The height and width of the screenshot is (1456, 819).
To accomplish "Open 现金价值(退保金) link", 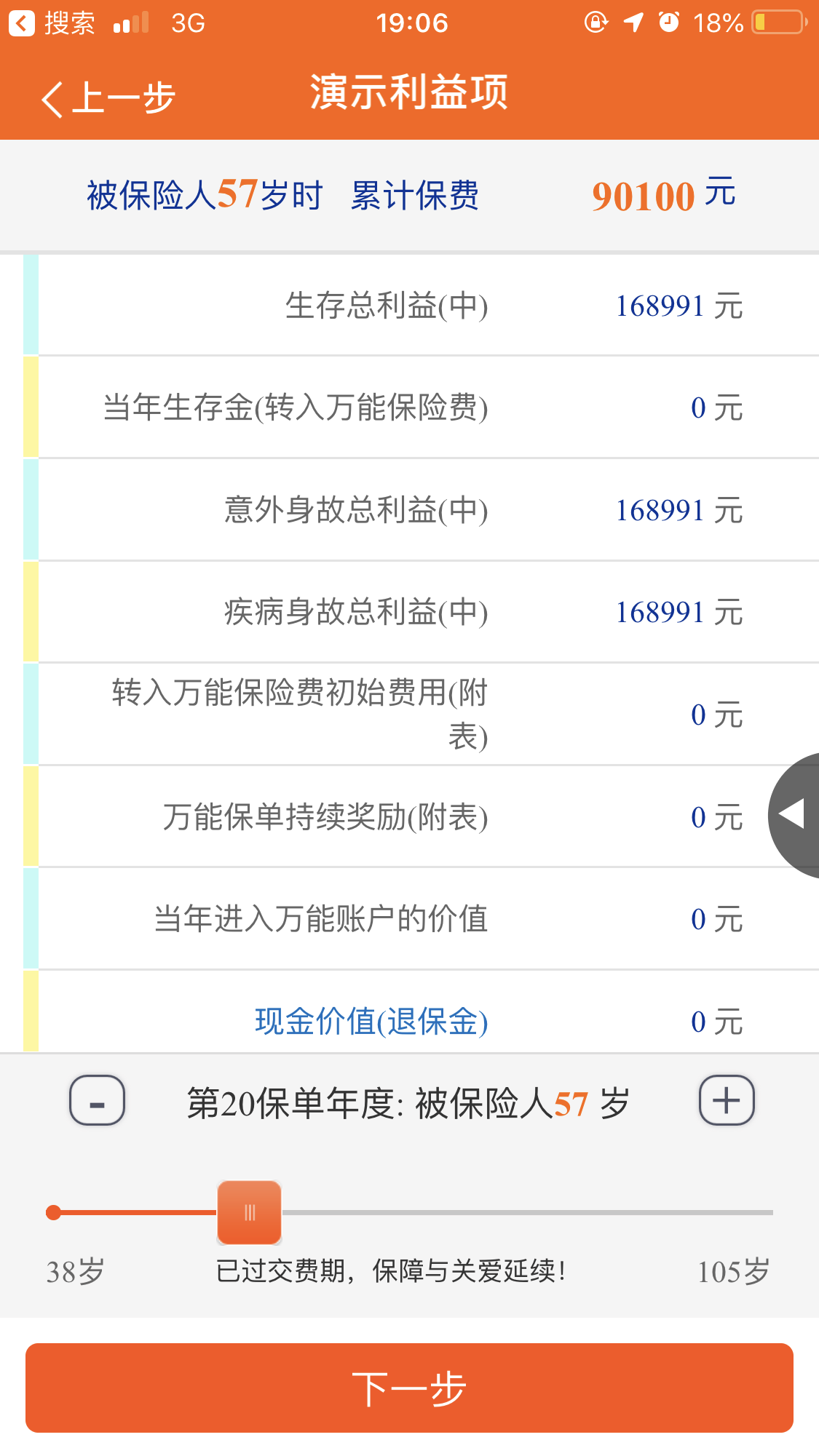I will [x=371, y=1022].
